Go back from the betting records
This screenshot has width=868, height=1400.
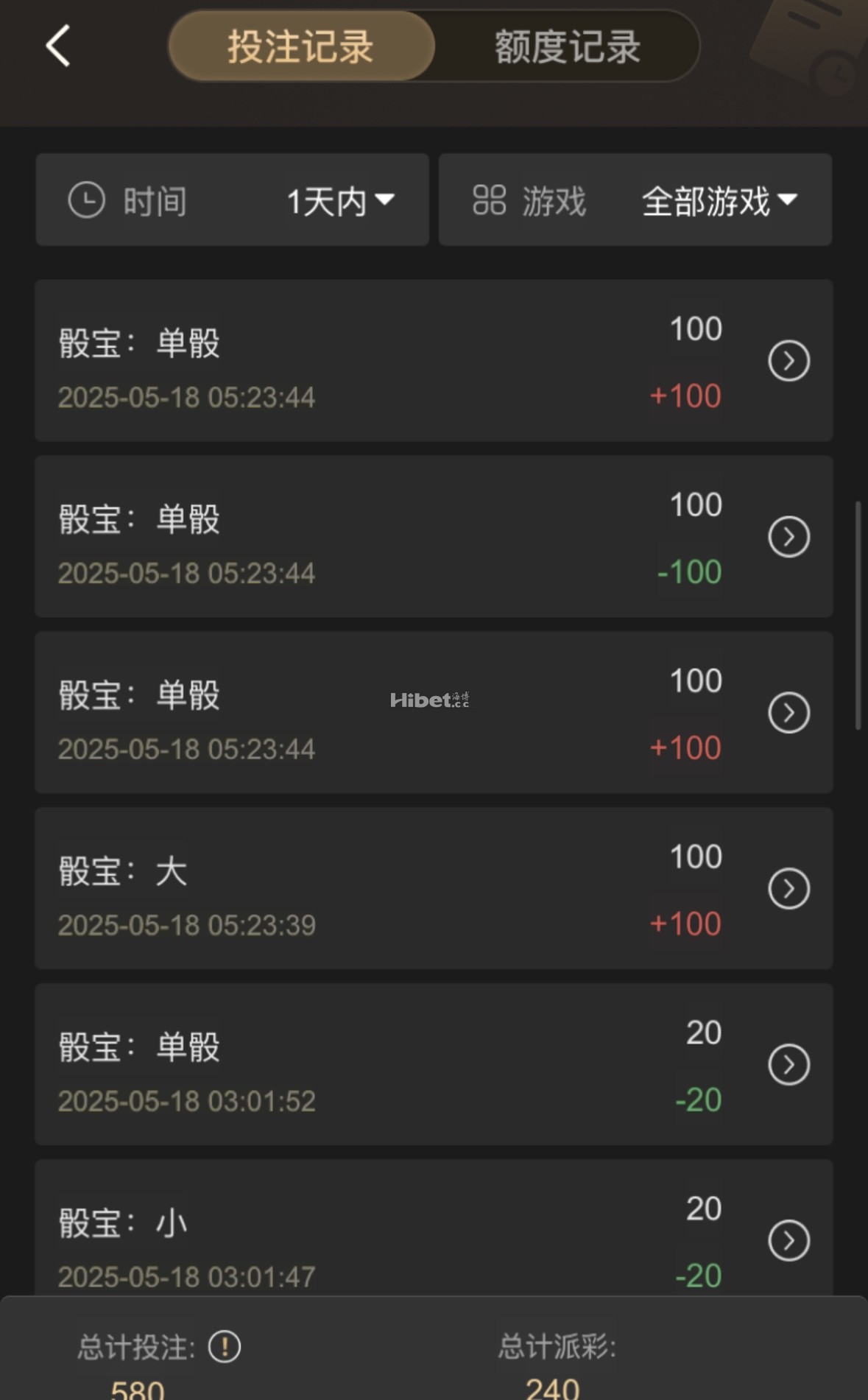coord(58,46)
